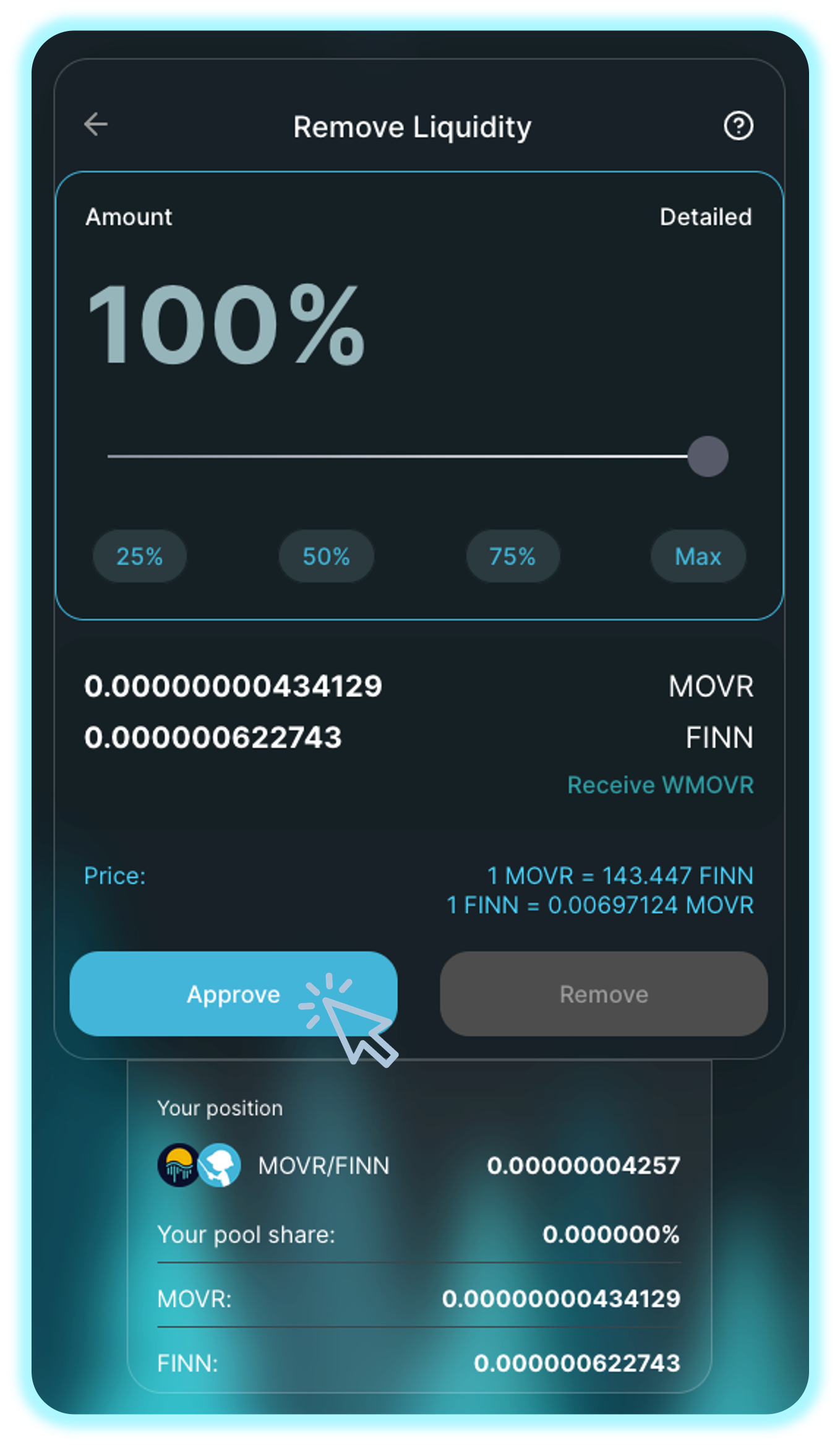840x1445 pixels.
Task: Tap the Remove button
Action: (x=603, y=994)
